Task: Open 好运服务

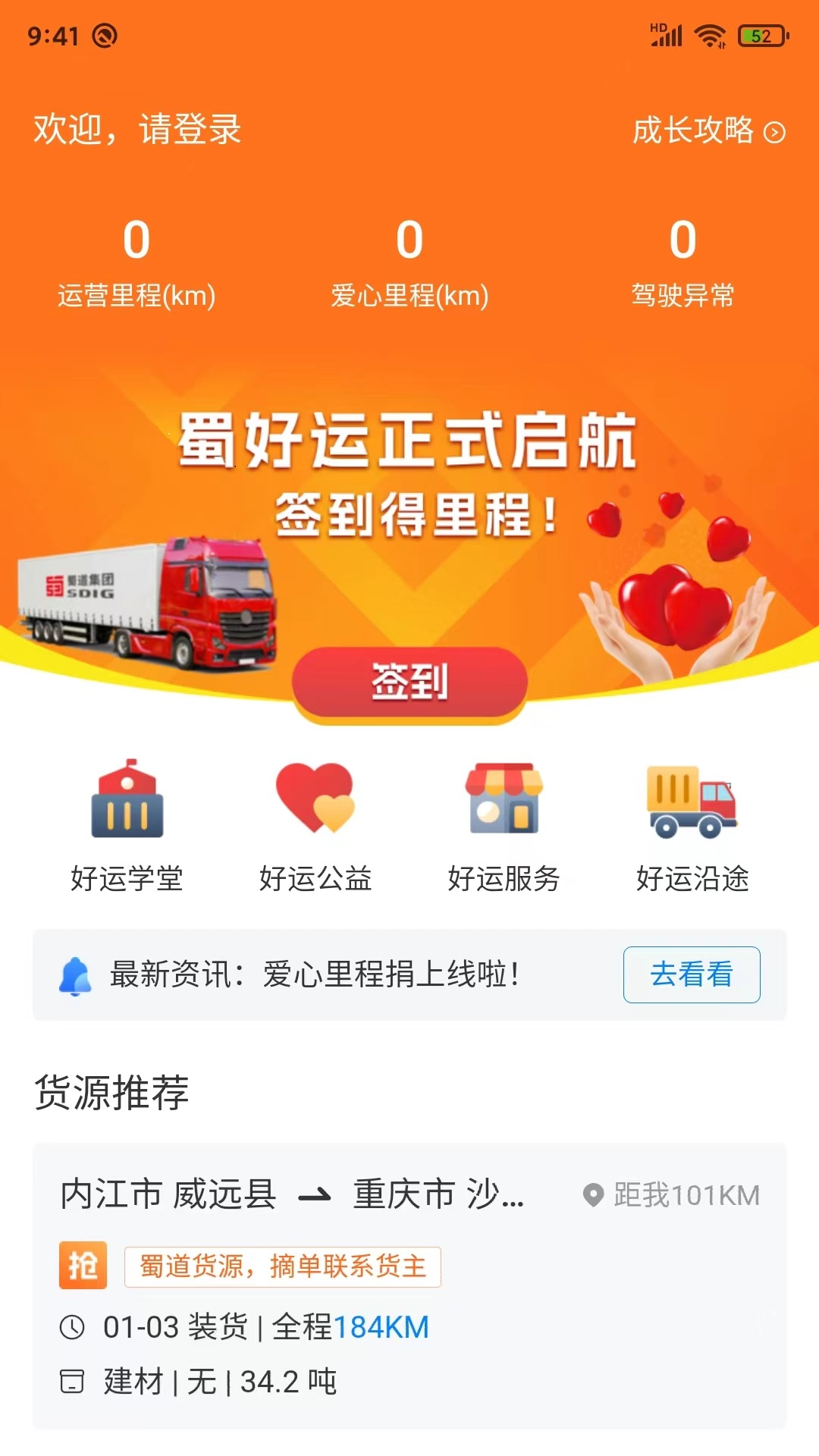Action: pyautogui.click(x=504, y=825)
